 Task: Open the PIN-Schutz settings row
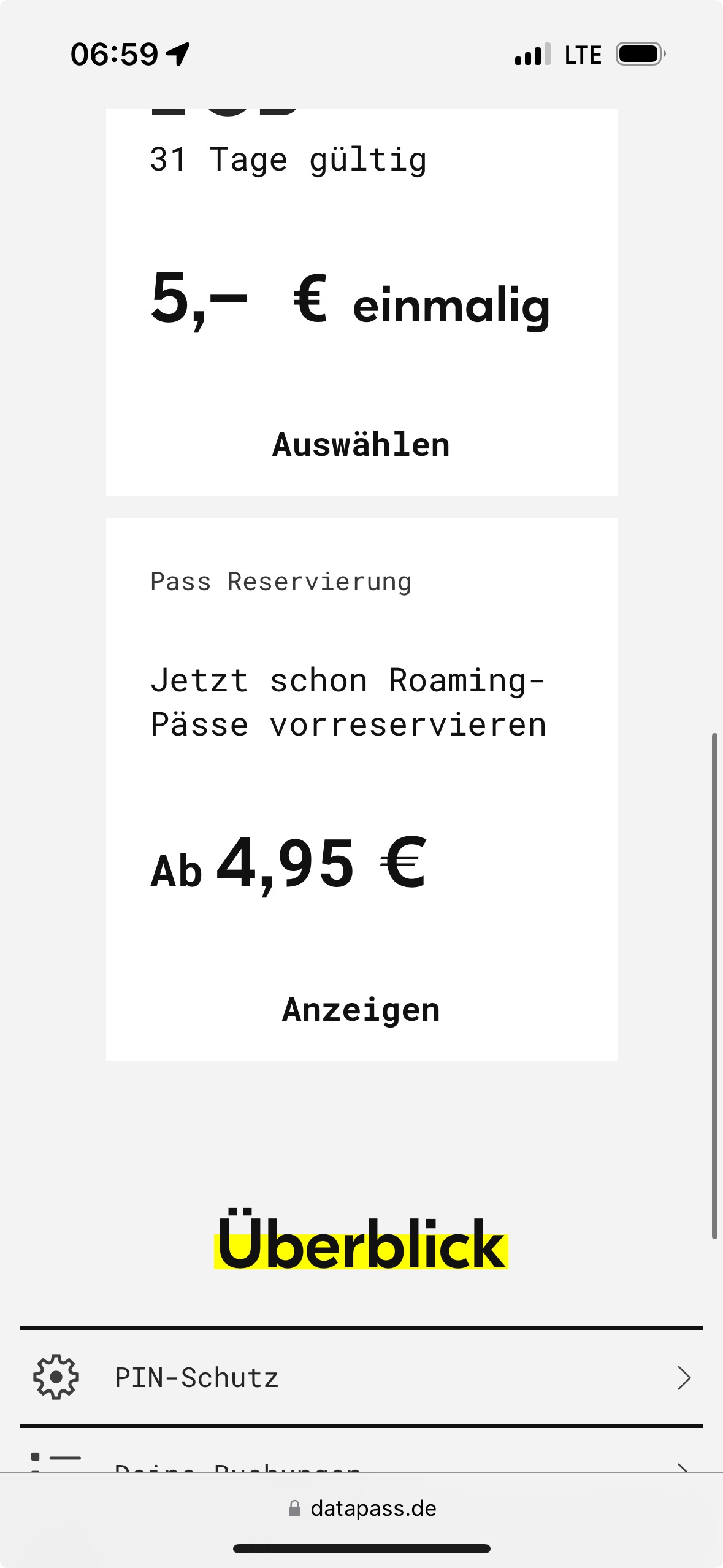click(361, 1378)
